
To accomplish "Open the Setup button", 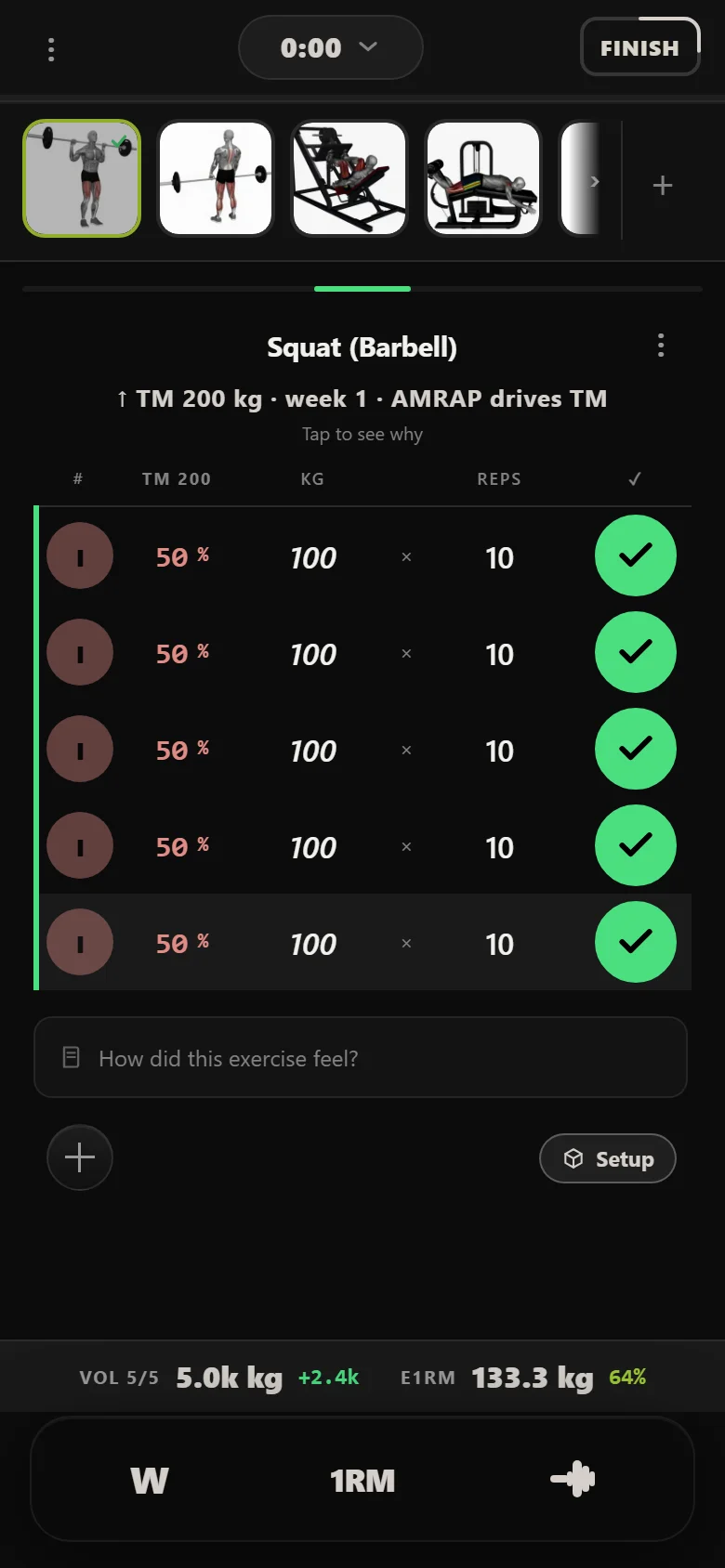I will click(x=608, y=1158).
